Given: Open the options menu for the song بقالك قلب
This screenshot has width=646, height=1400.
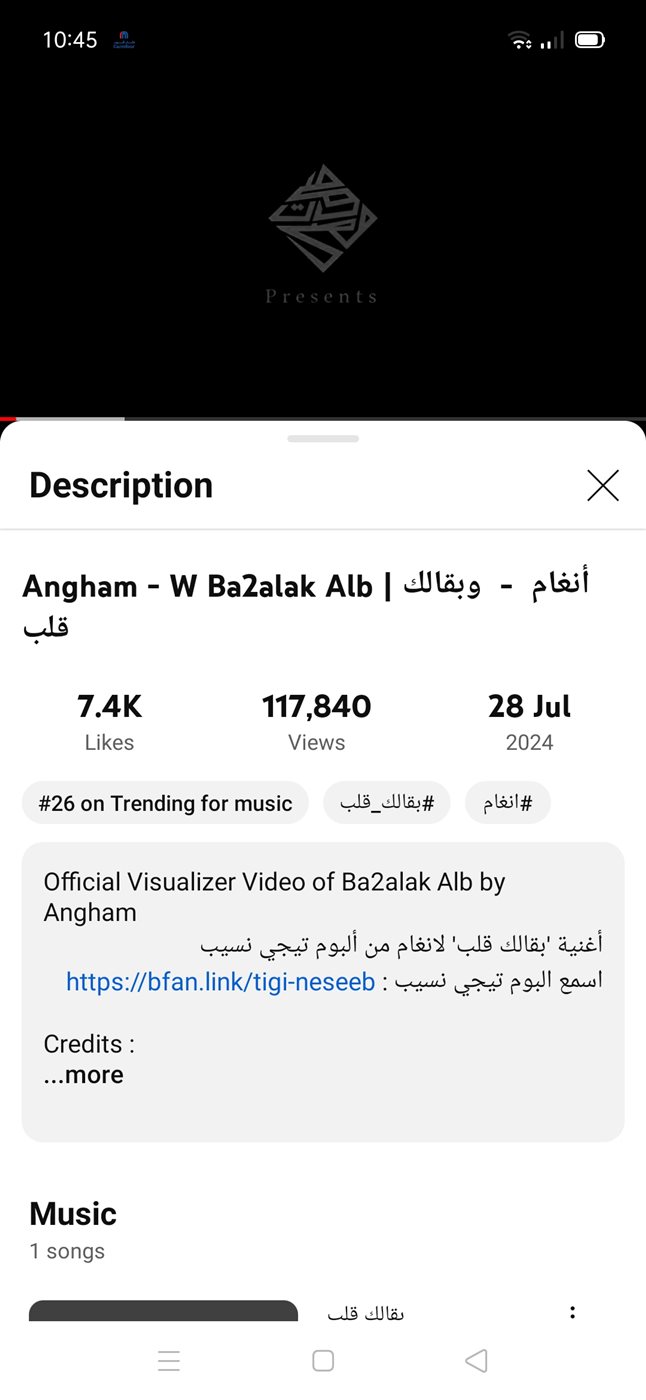Looking at the screenshot, I should coord(572,1312).
